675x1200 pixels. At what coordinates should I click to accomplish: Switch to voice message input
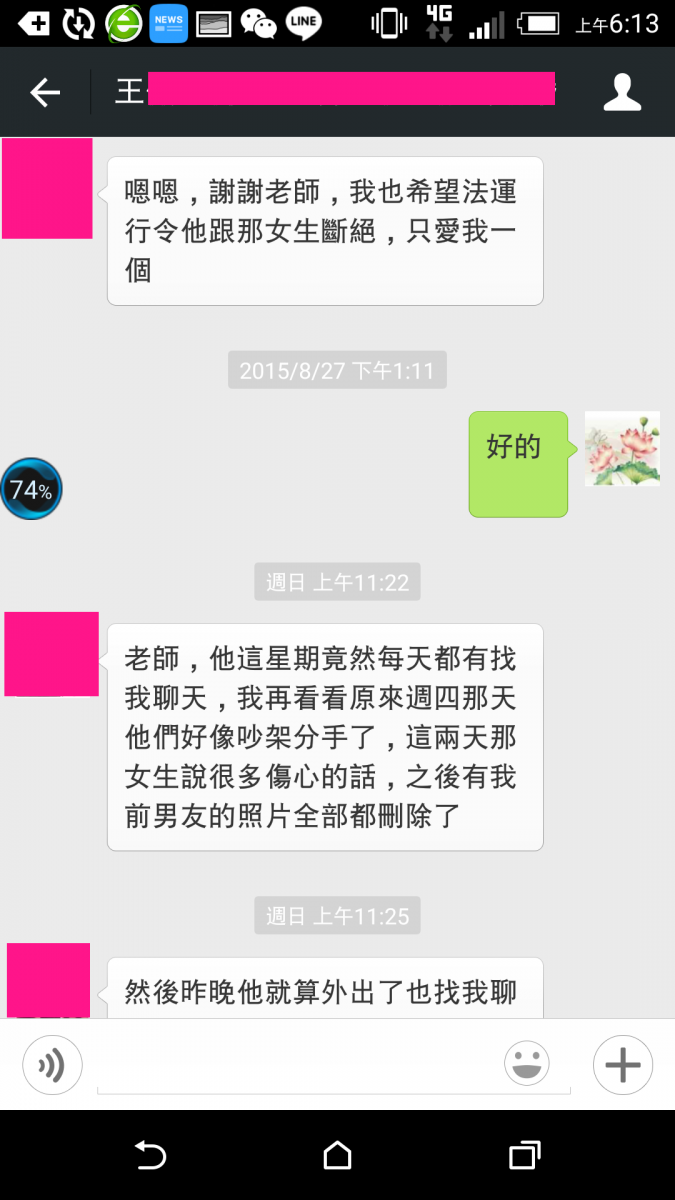pos(52,1065)
